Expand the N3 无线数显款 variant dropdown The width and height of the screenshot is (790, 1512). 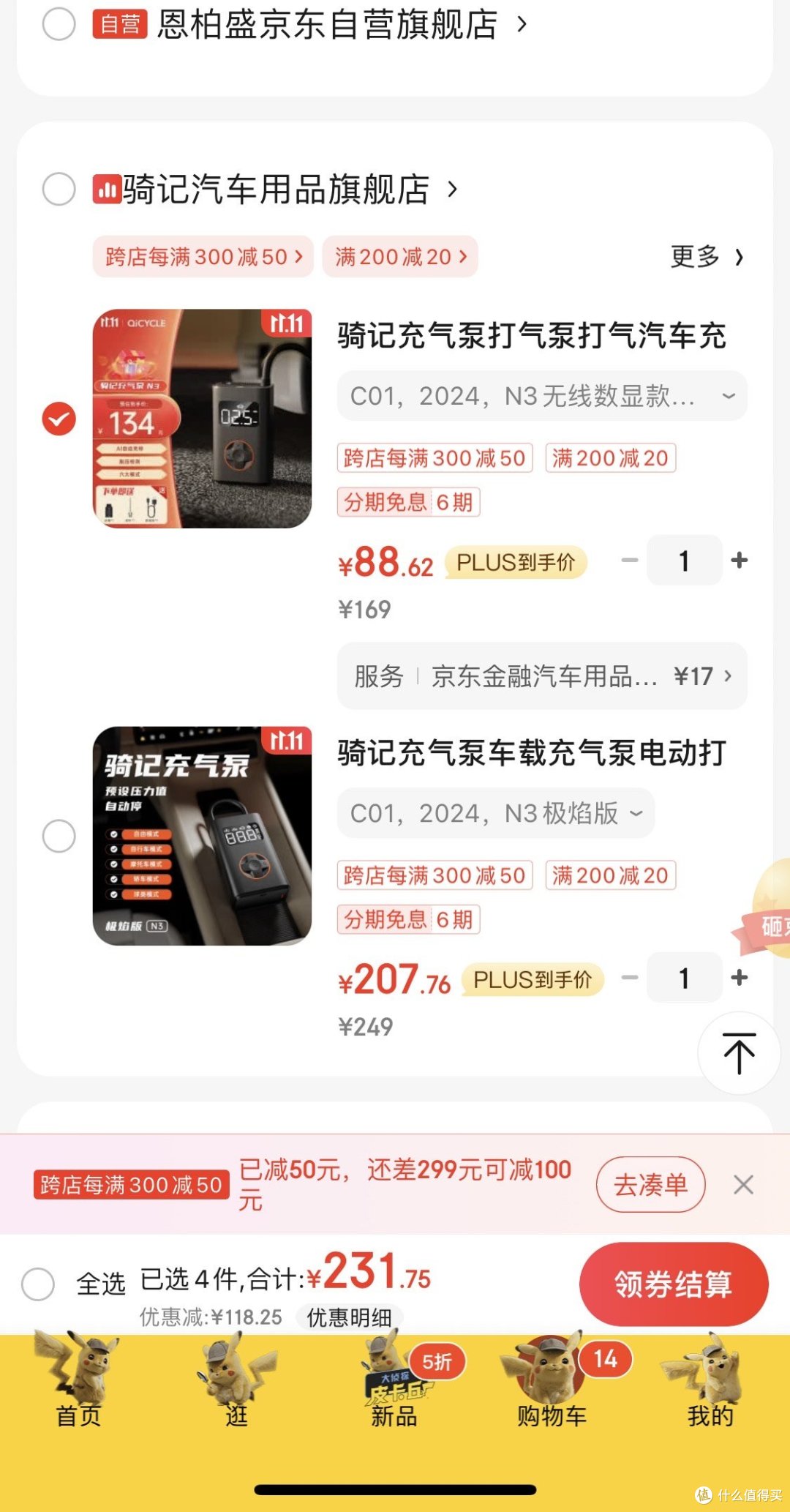point(542,396)
